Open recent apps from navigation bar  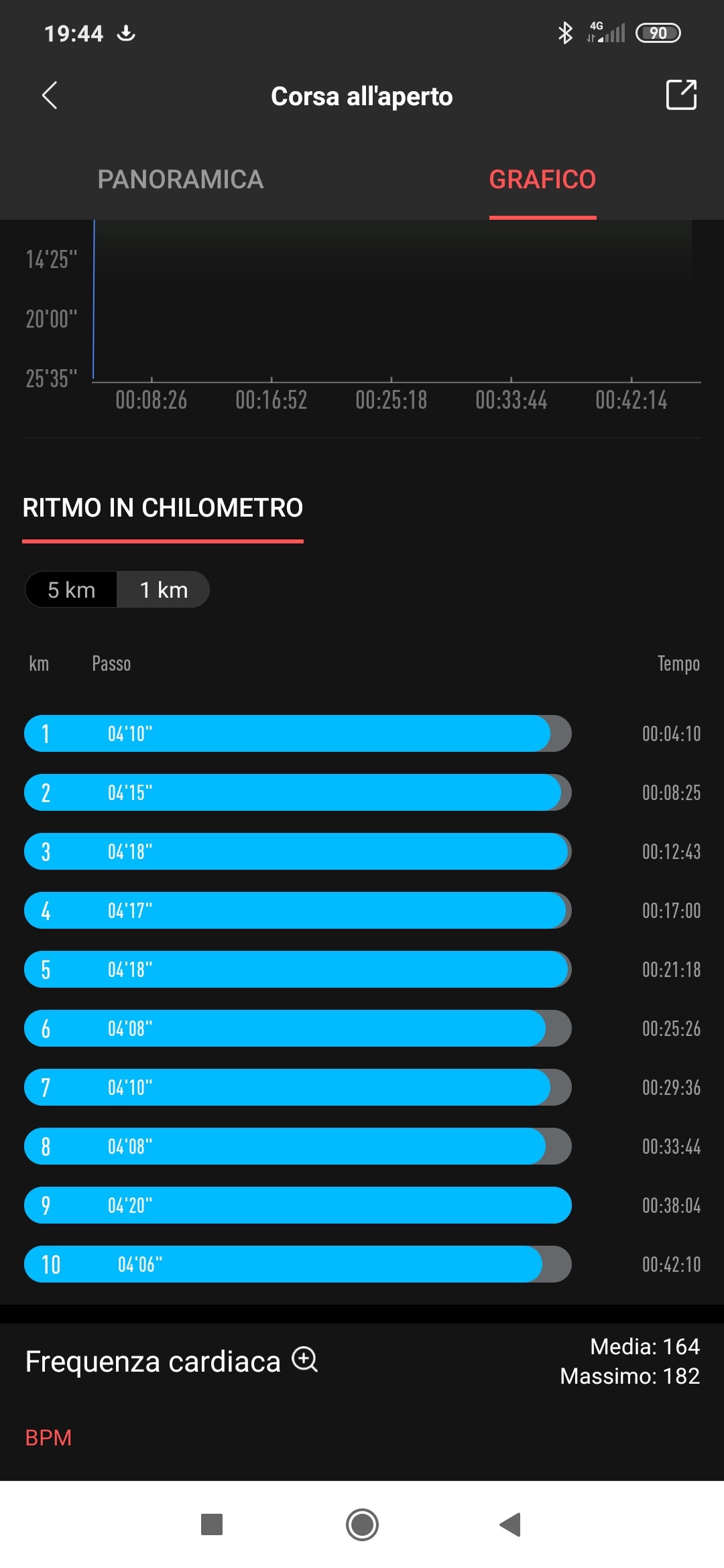(x=212, y=1524)
